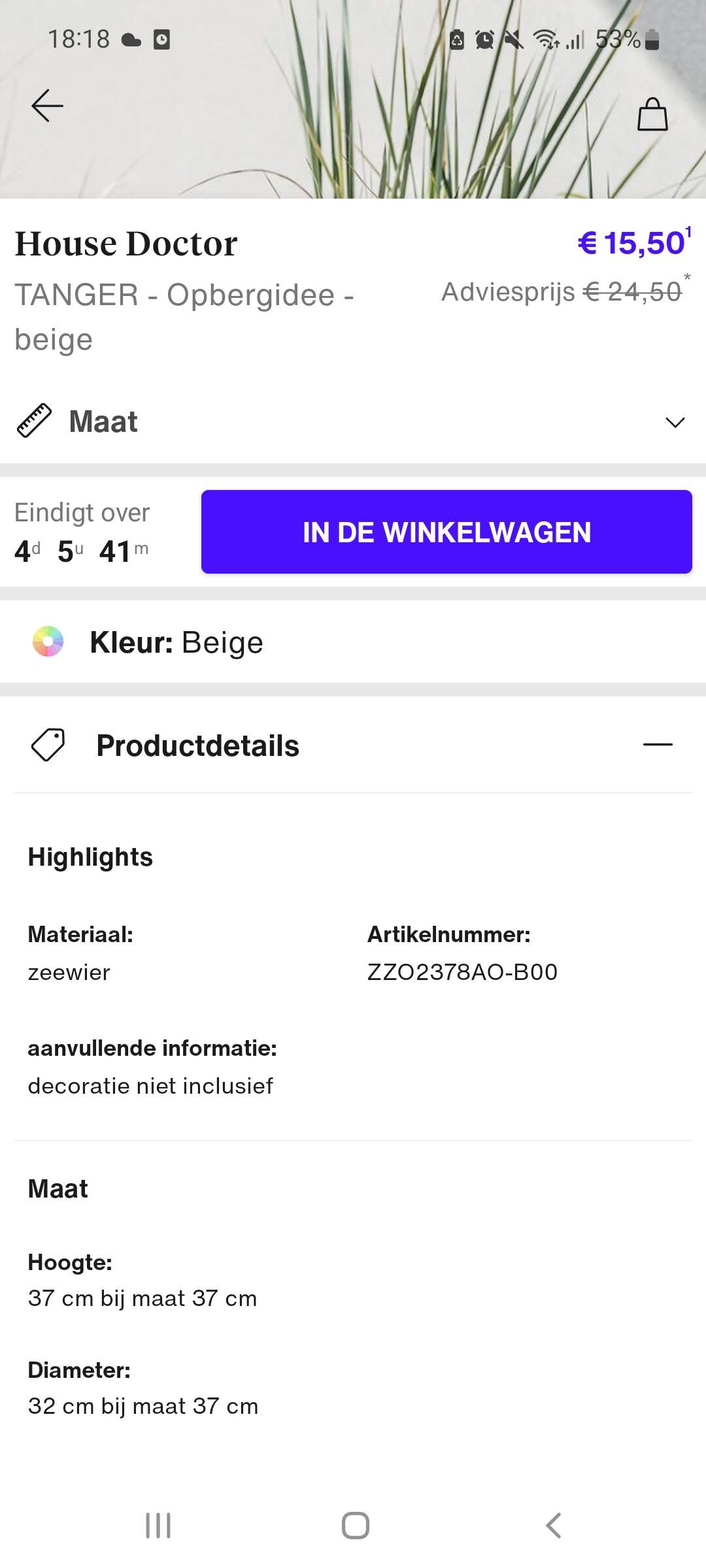Screen dimensions: 706x1568
Task: Go to the system home screen
Action: pyautogui.click(x=355, y=1526)
